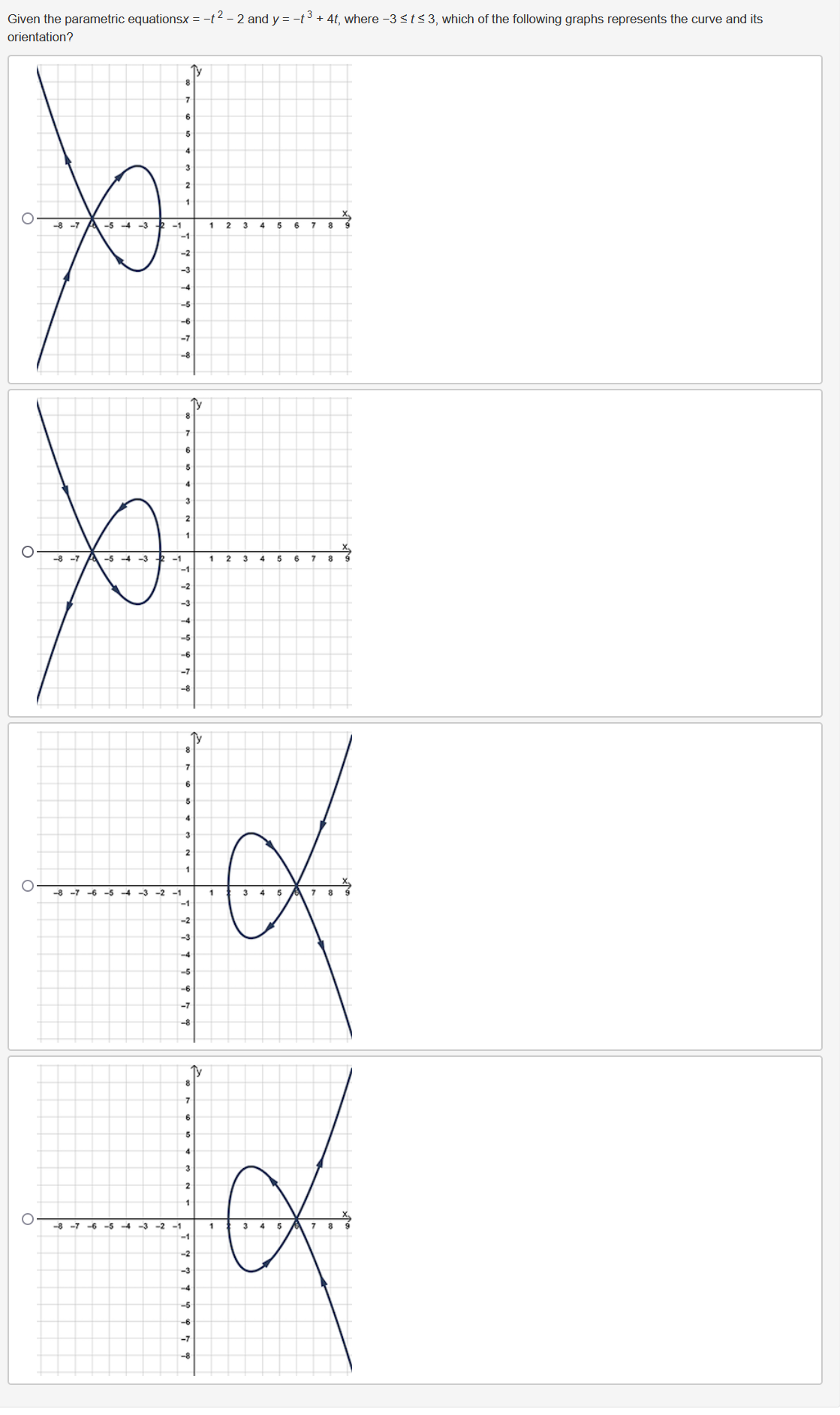Click the loop crossing point in third graph
This screenshot has height=1415, width=840.
tap(295, 886)
